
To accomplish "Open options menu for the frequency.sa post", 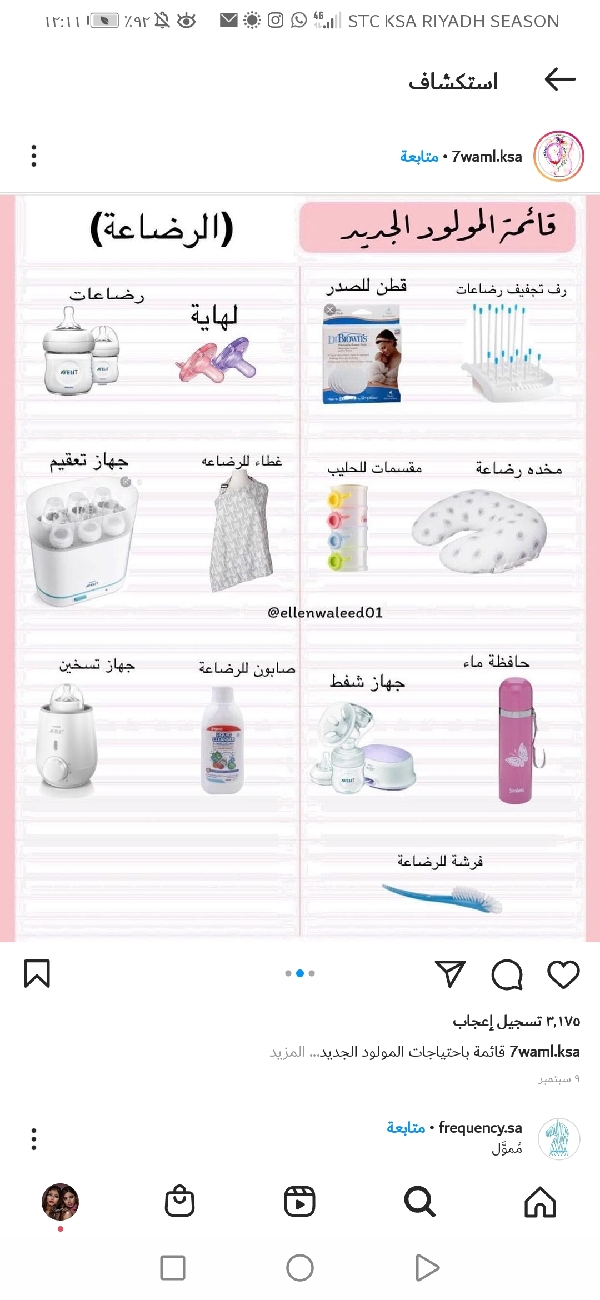I will [x=34, y=1138].
